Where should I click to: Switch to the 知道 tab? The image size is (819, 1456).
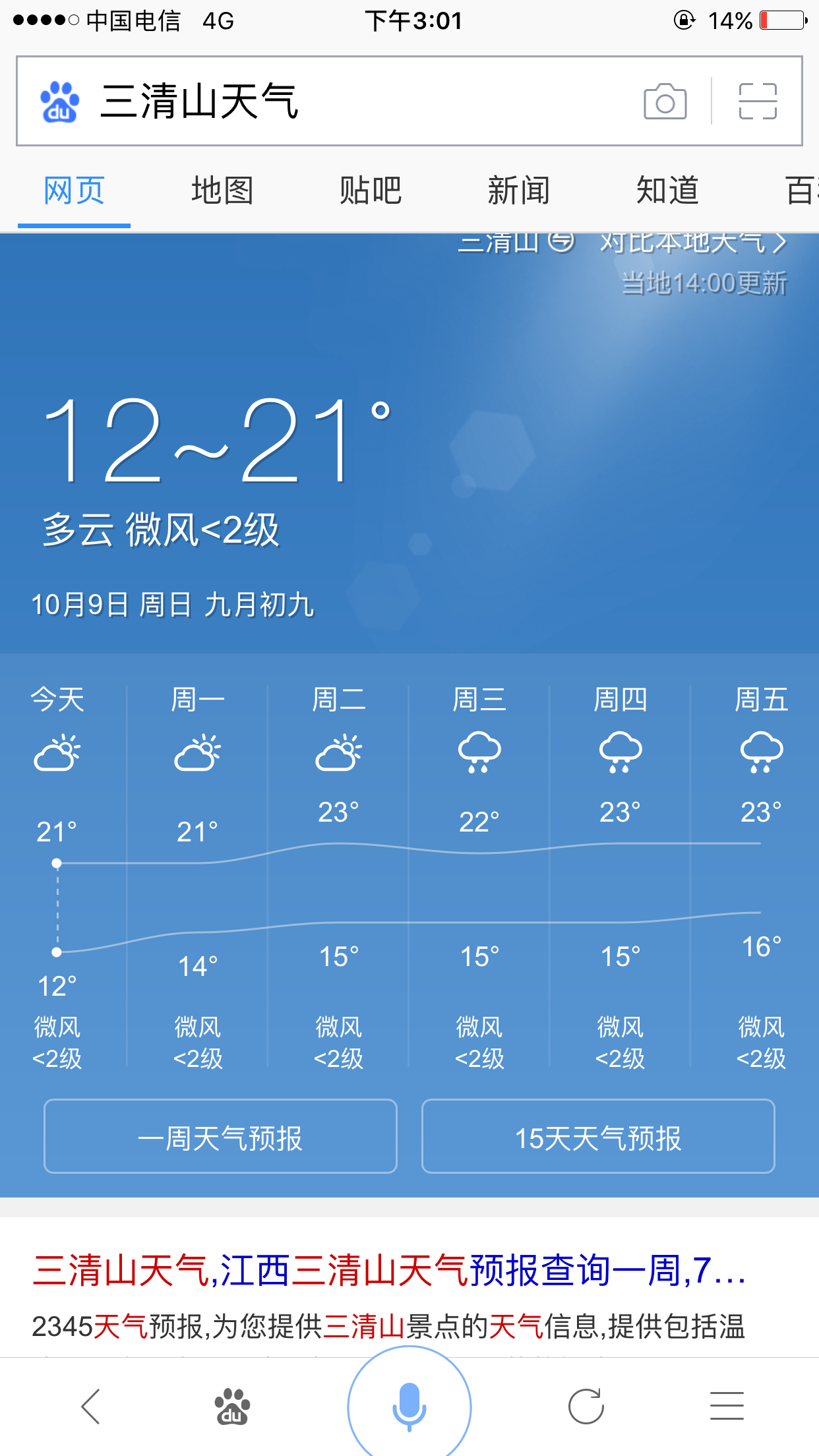coord(667,191)
